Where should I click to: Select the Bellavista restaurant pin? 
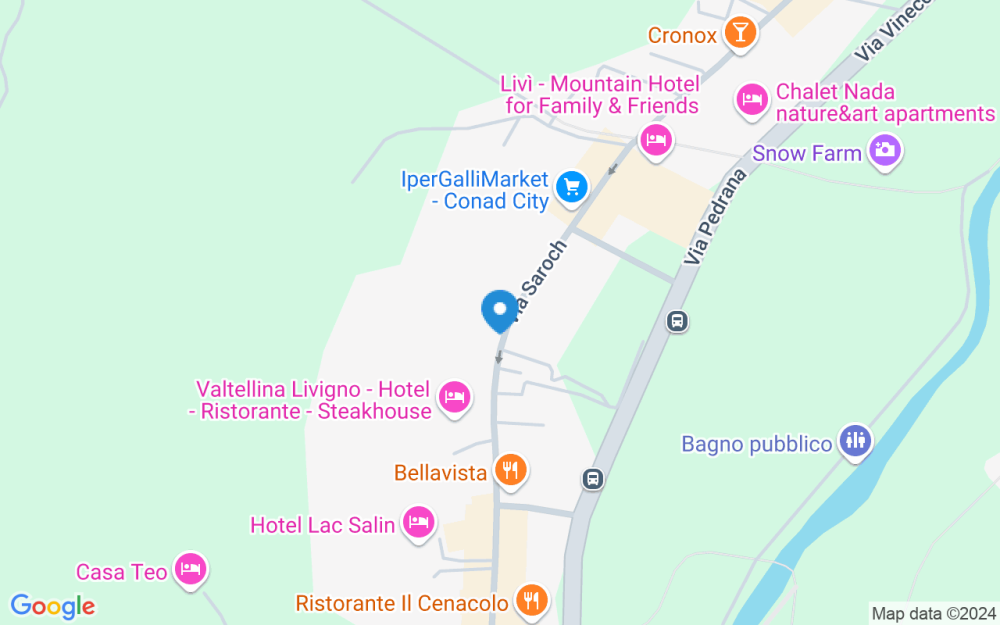click(511, 471)
